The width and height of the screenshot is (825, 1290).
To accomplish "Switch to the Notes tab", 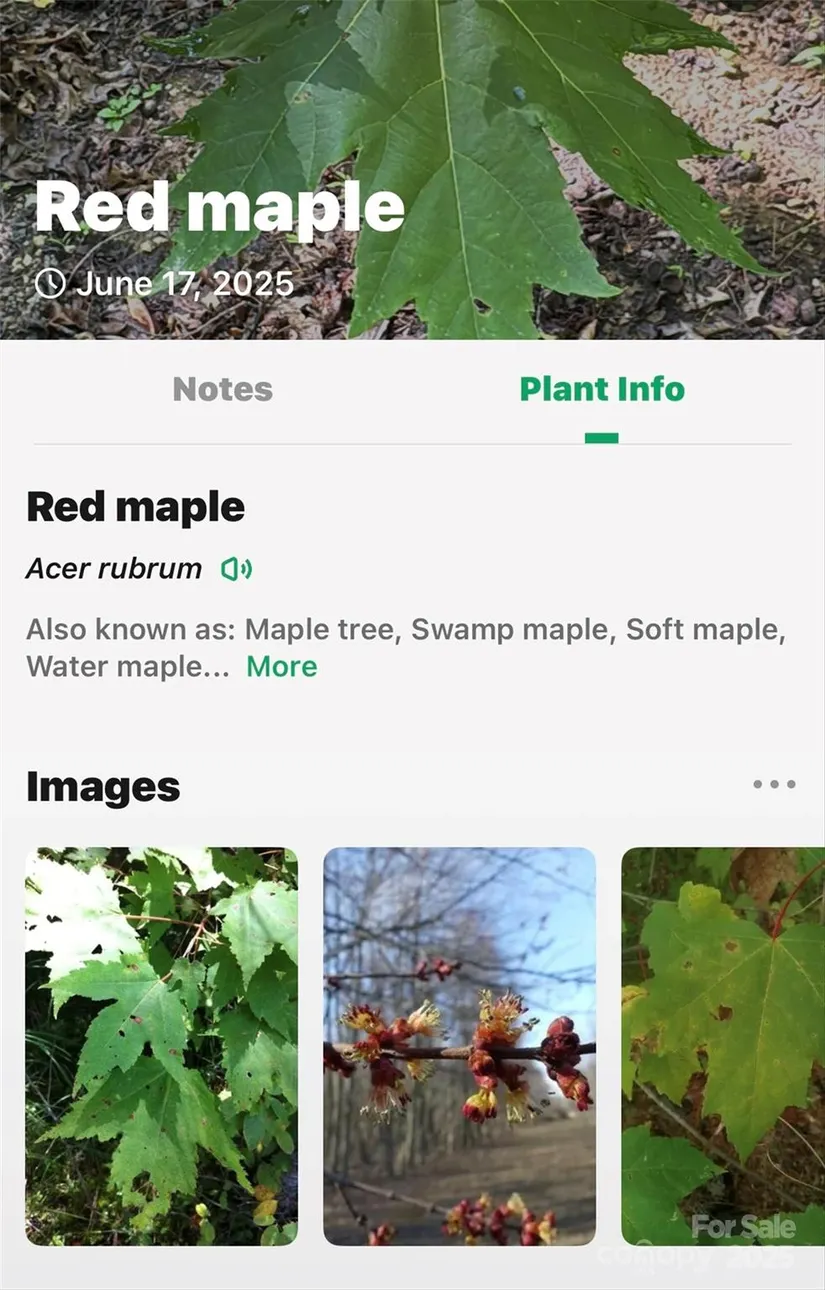I will (222, 389).
